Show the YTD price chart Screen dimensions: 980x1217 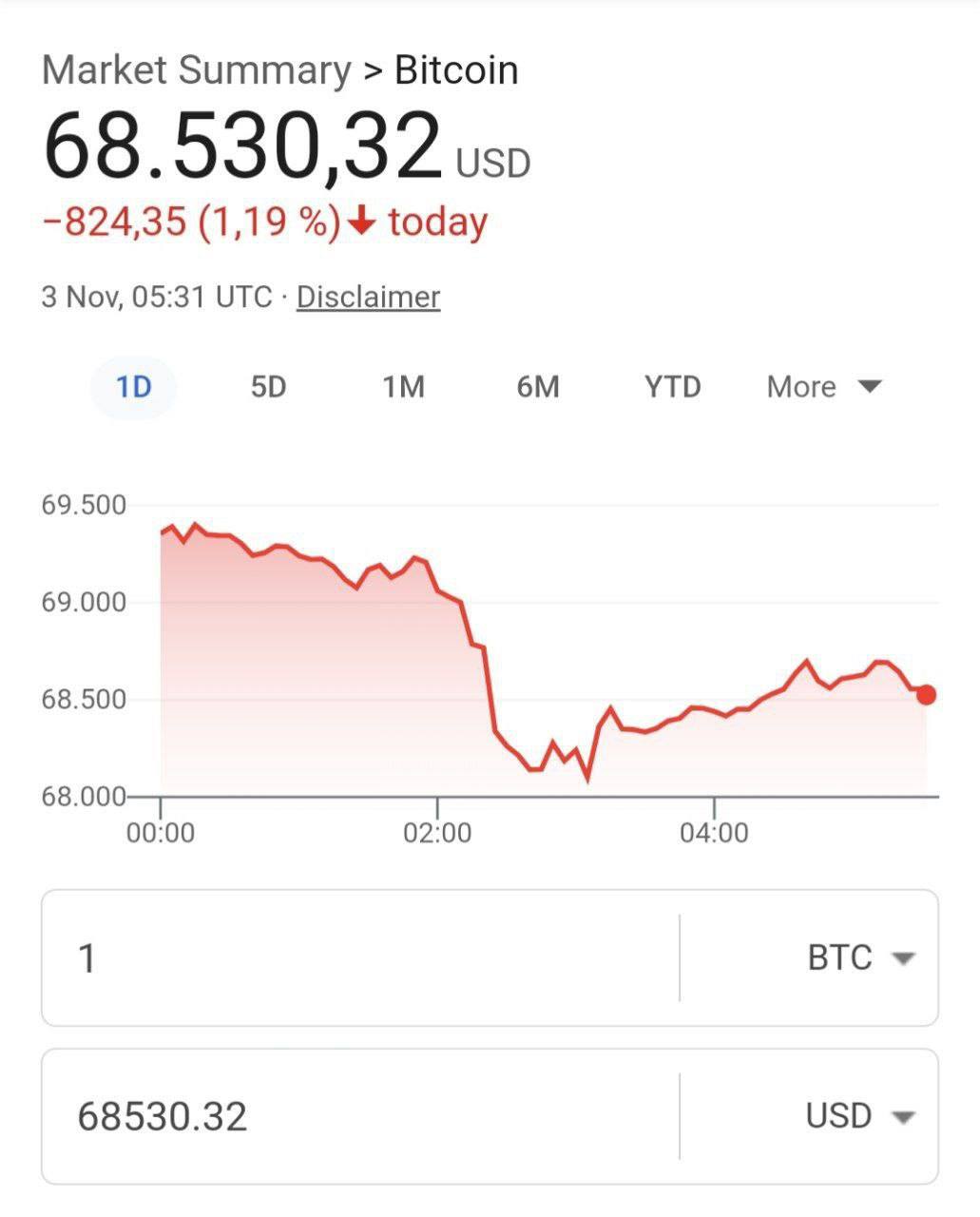pos(672,387)
